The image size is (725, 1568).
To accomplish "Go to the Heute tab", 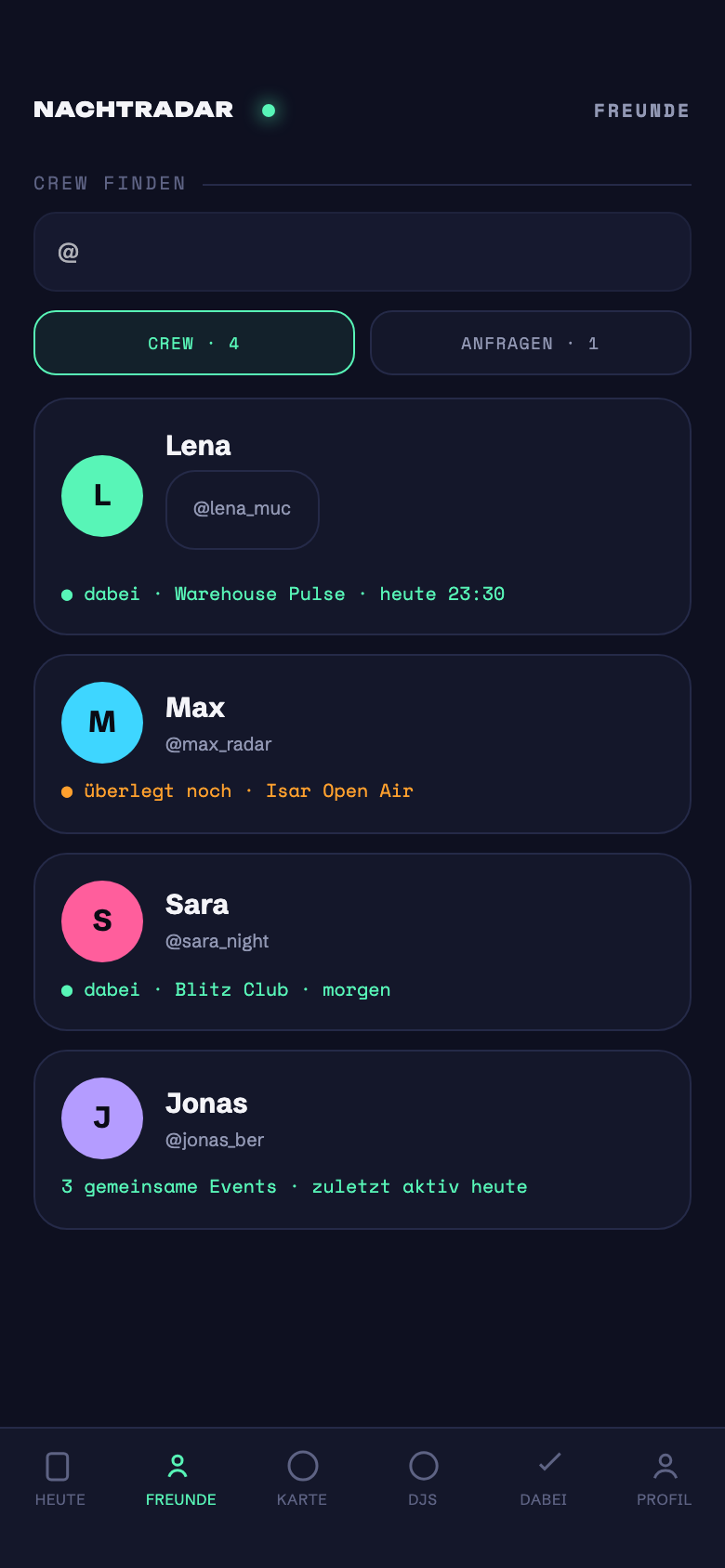I will pos(60,1480).
